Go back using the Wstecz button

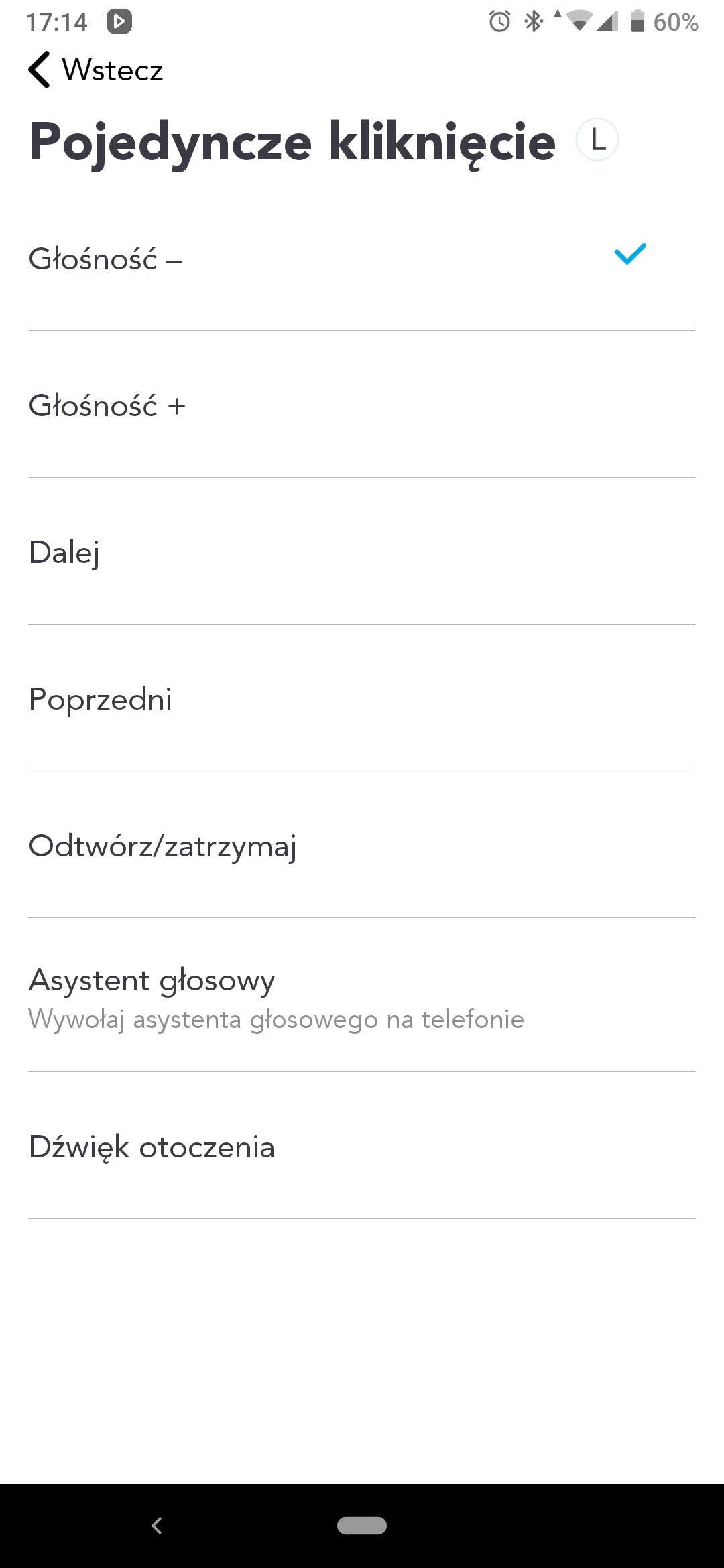point(95,70)
